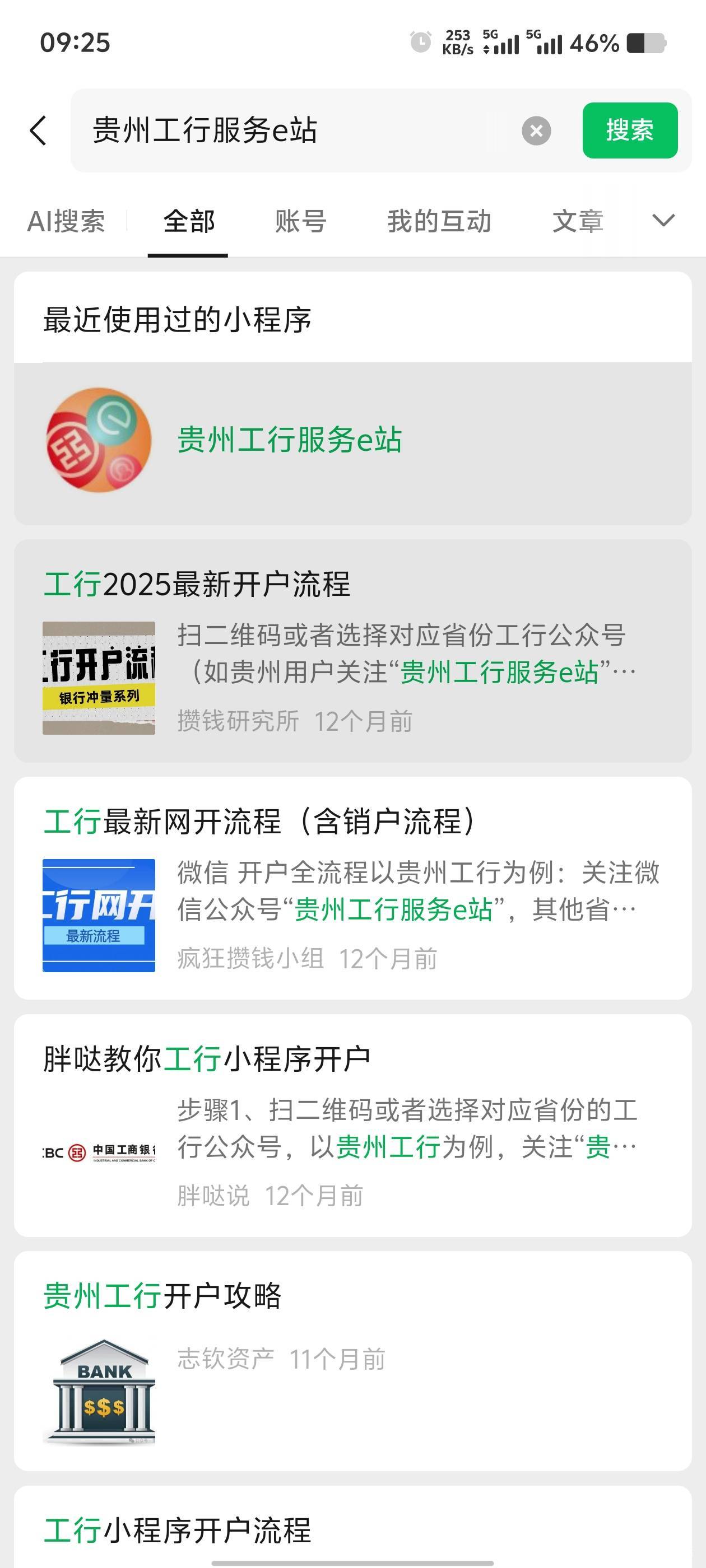Expand more search categories with the chevron
The height and width of the screenshot is (1568, 706).
pos(663,220)
